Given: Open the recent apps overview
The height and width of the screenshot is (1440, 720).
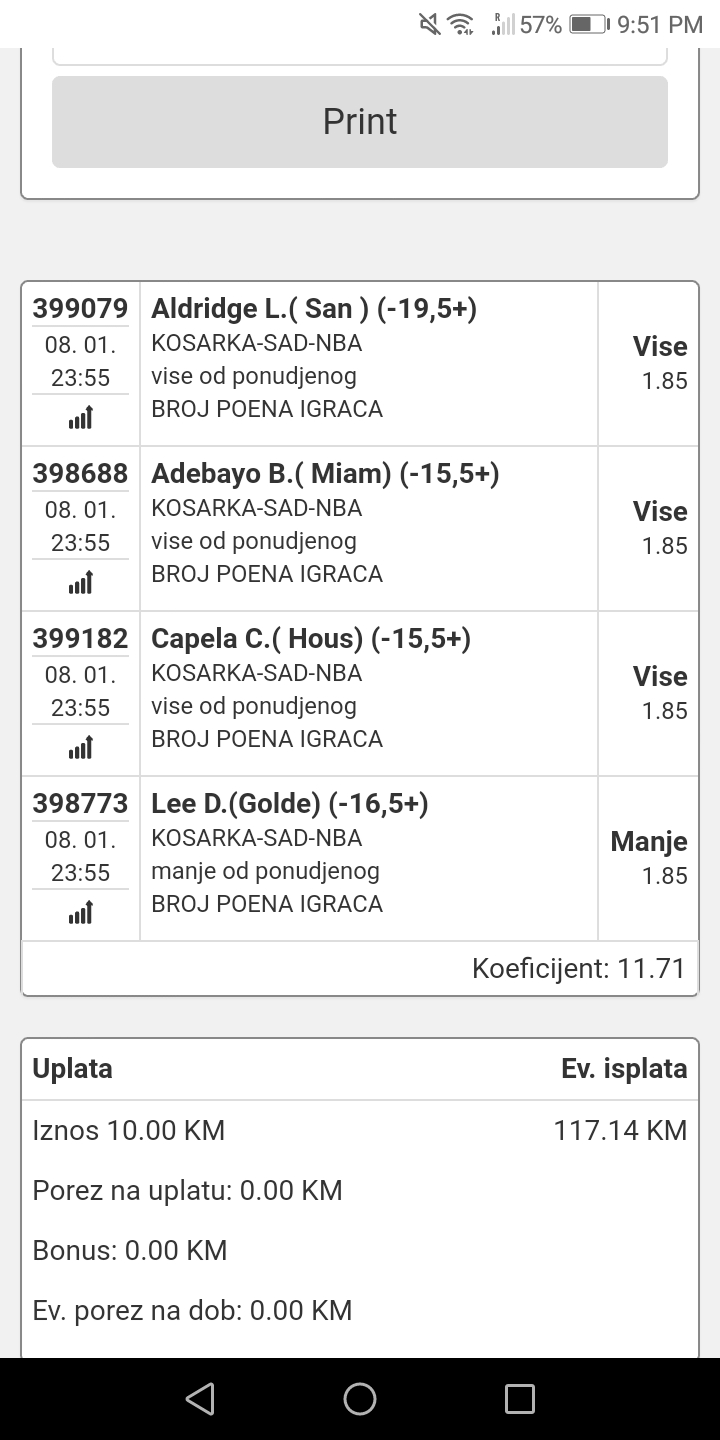Looking at the screenshot, I should (520, 1399).
